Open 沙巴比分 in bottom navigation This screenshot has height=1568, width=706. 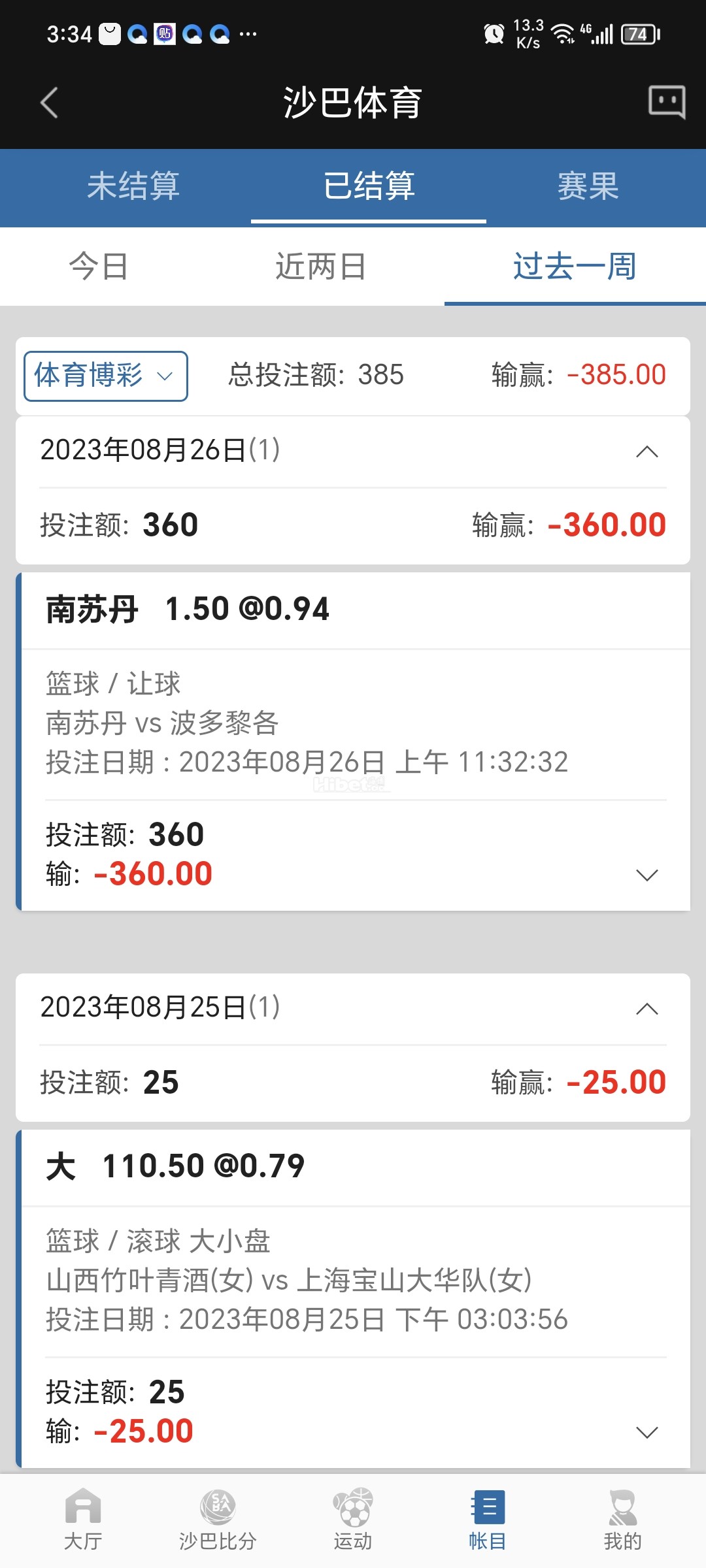pyautogui.click(x=218, y=1520)
